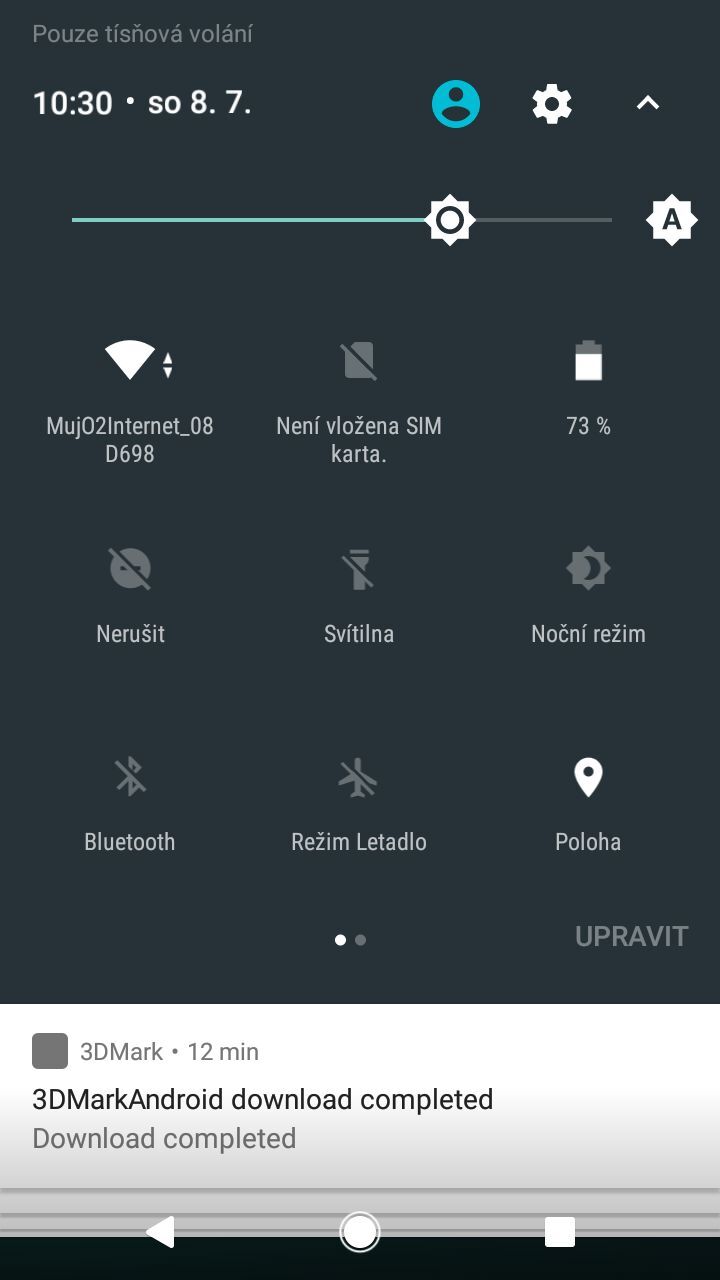Tap the SIM card status tile
Viewport: 720px width, 1280px height.
click(359, 390)
